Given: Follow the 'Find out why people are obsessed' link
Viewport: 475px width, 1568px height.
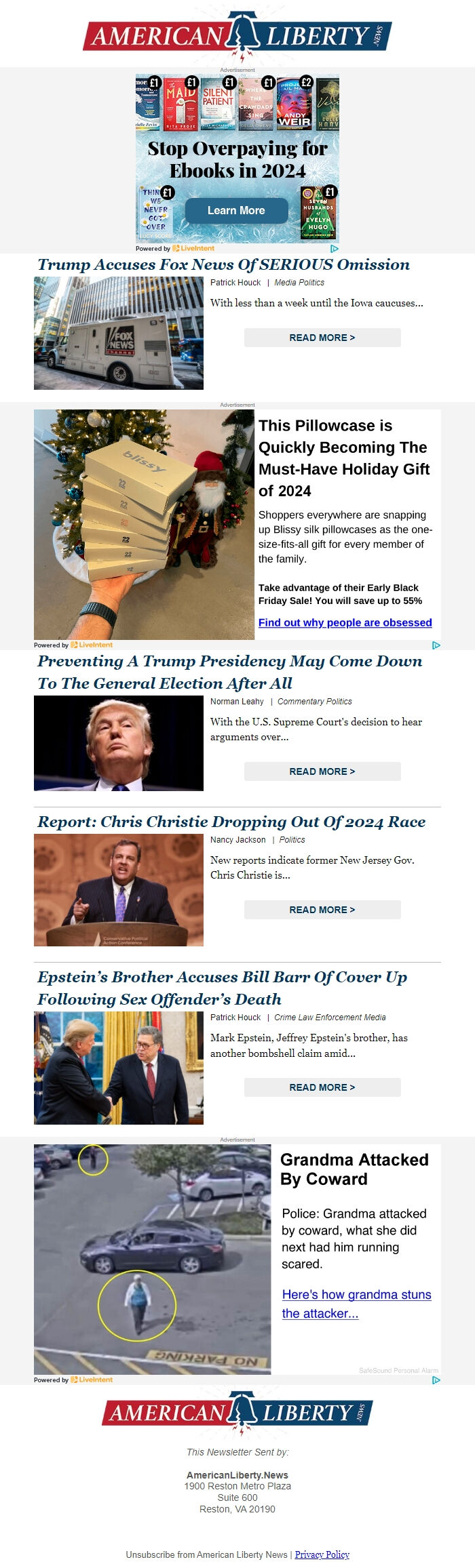Looking at the screenshot, I should click(x=345, y=622).
